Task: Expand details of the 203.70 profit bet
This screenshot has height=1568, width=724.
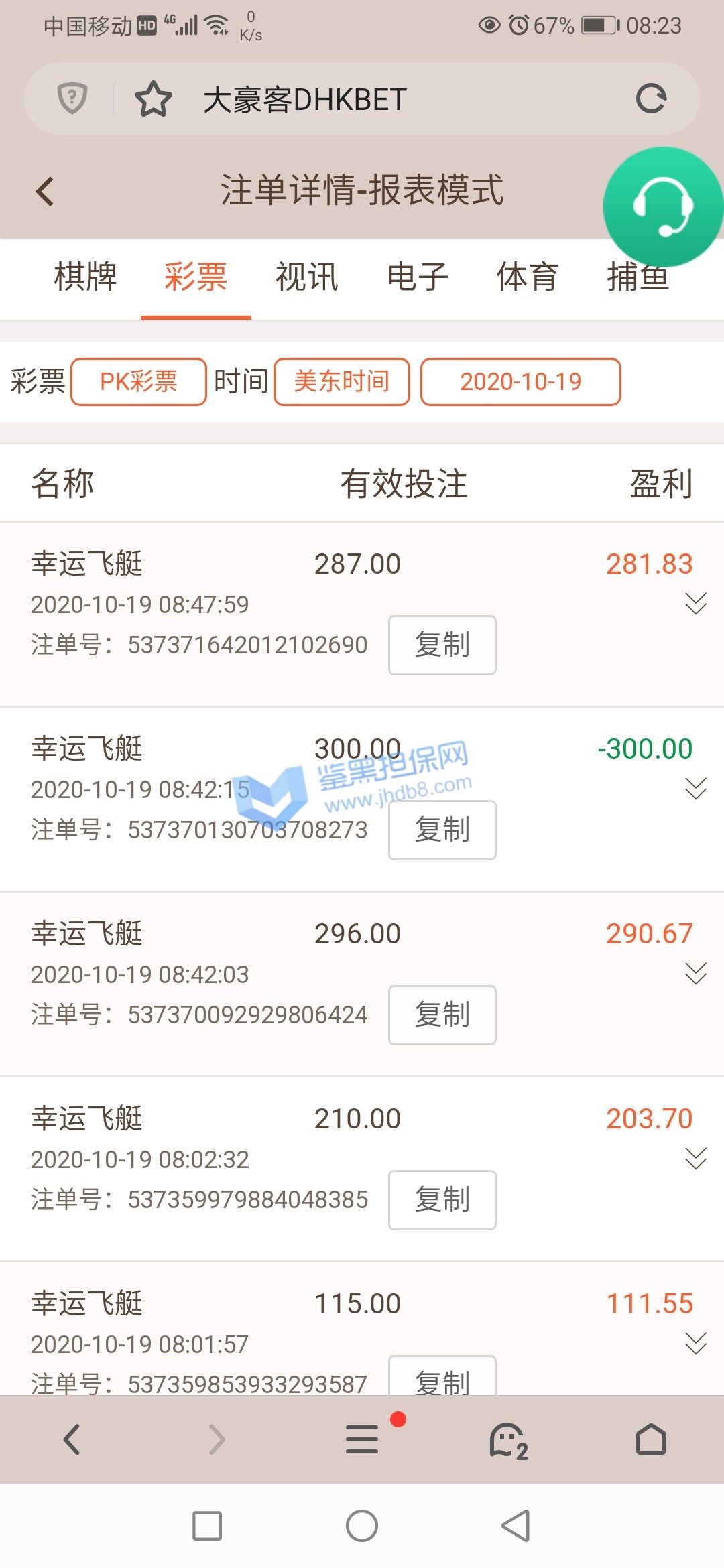Action: tap(696, 1159)
